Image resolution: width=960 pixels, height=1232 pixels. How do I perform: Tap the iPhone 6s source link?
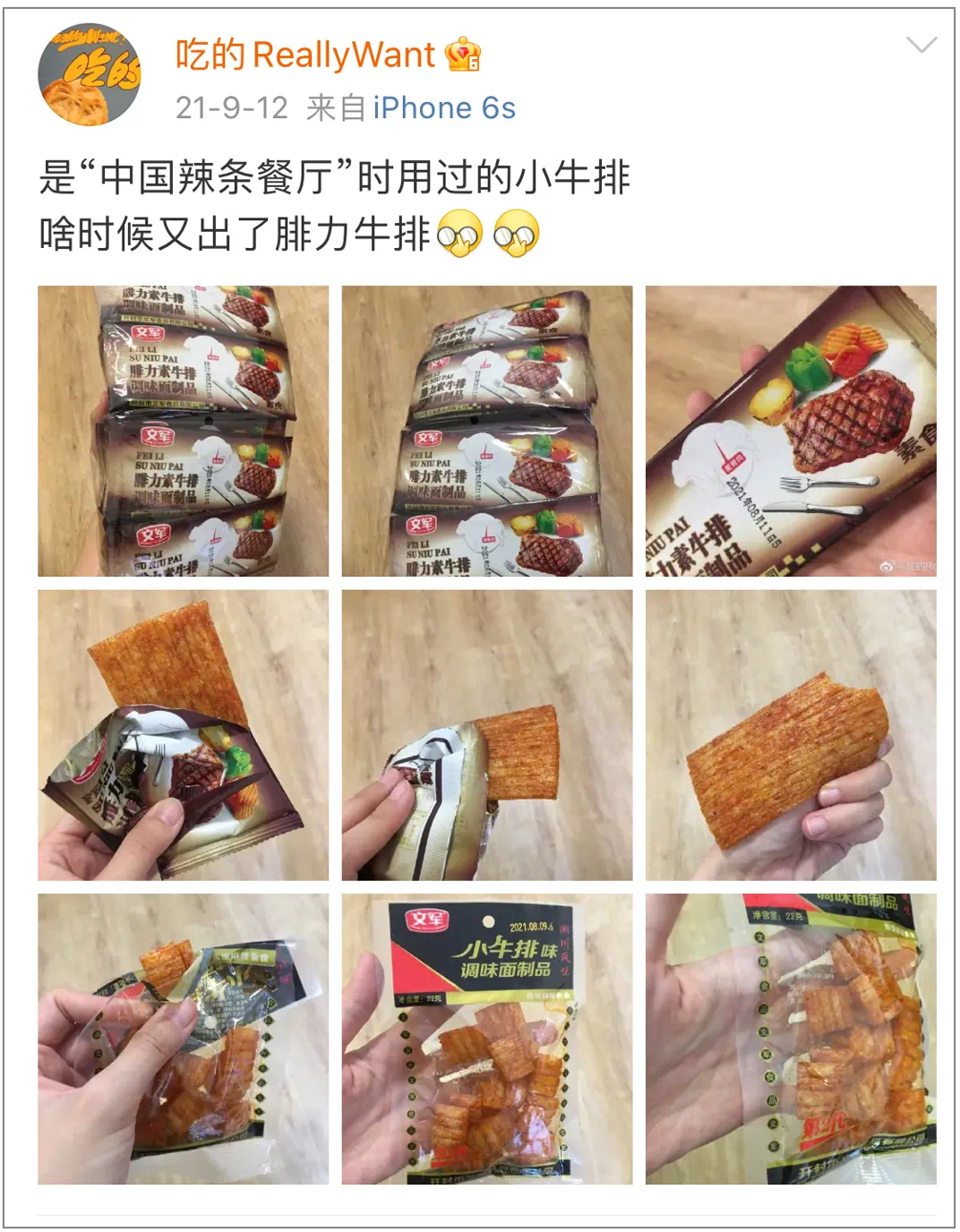coord(444,108)
